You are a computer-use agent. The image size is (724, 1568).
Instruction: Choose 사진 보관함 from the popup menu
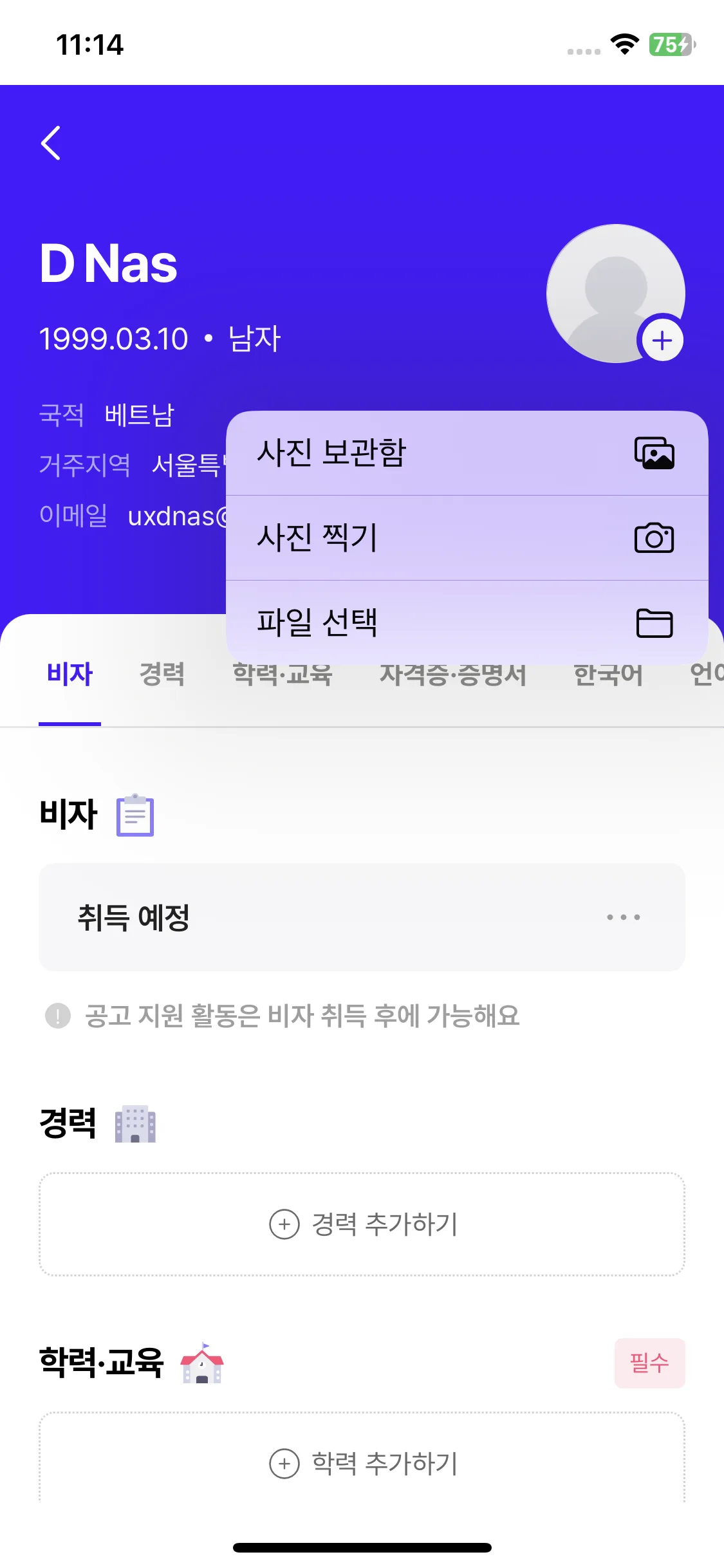pos(467,453)
